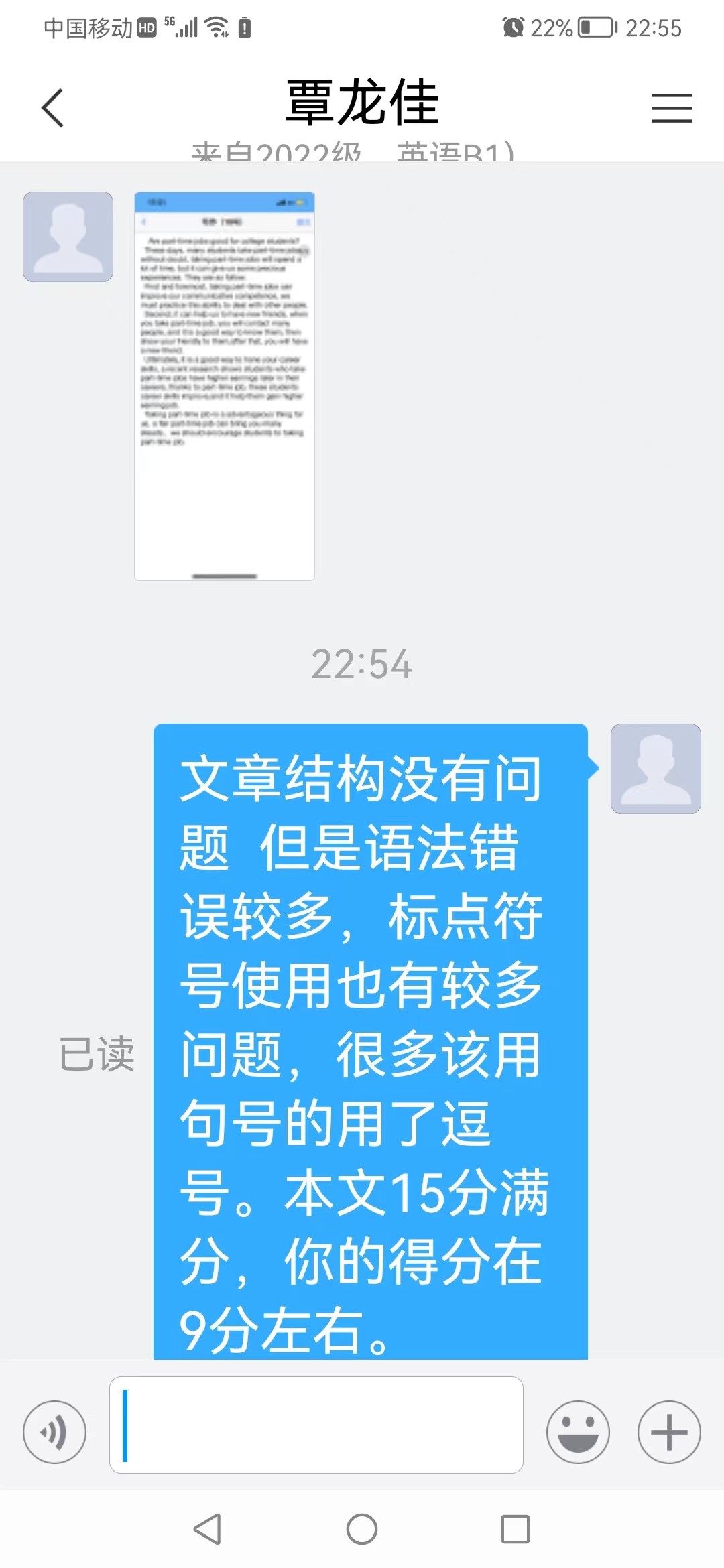
Task: Switch to voice message input
Action: 54,1432
